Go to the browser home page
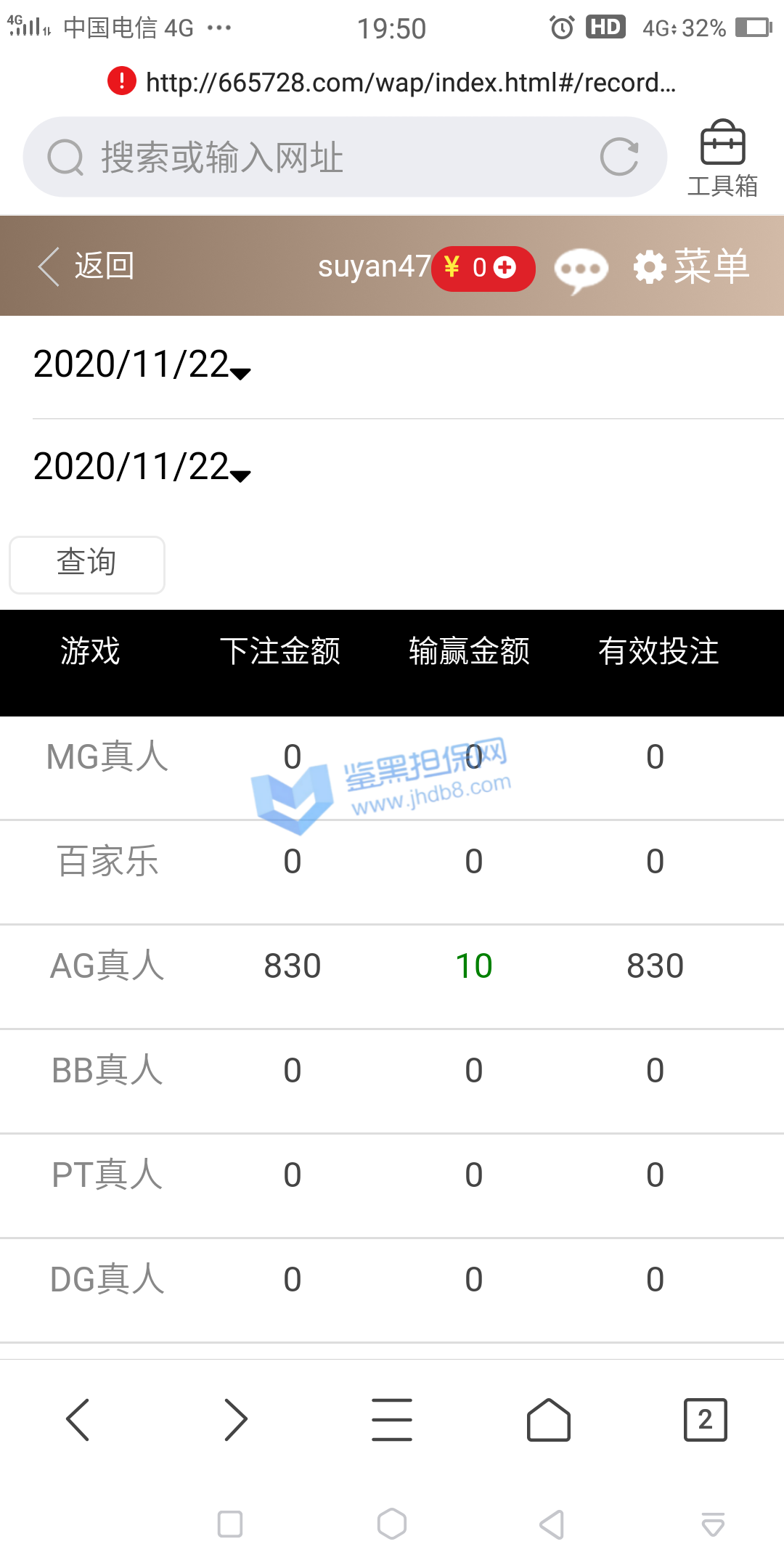 click(x=549, y=1419)
